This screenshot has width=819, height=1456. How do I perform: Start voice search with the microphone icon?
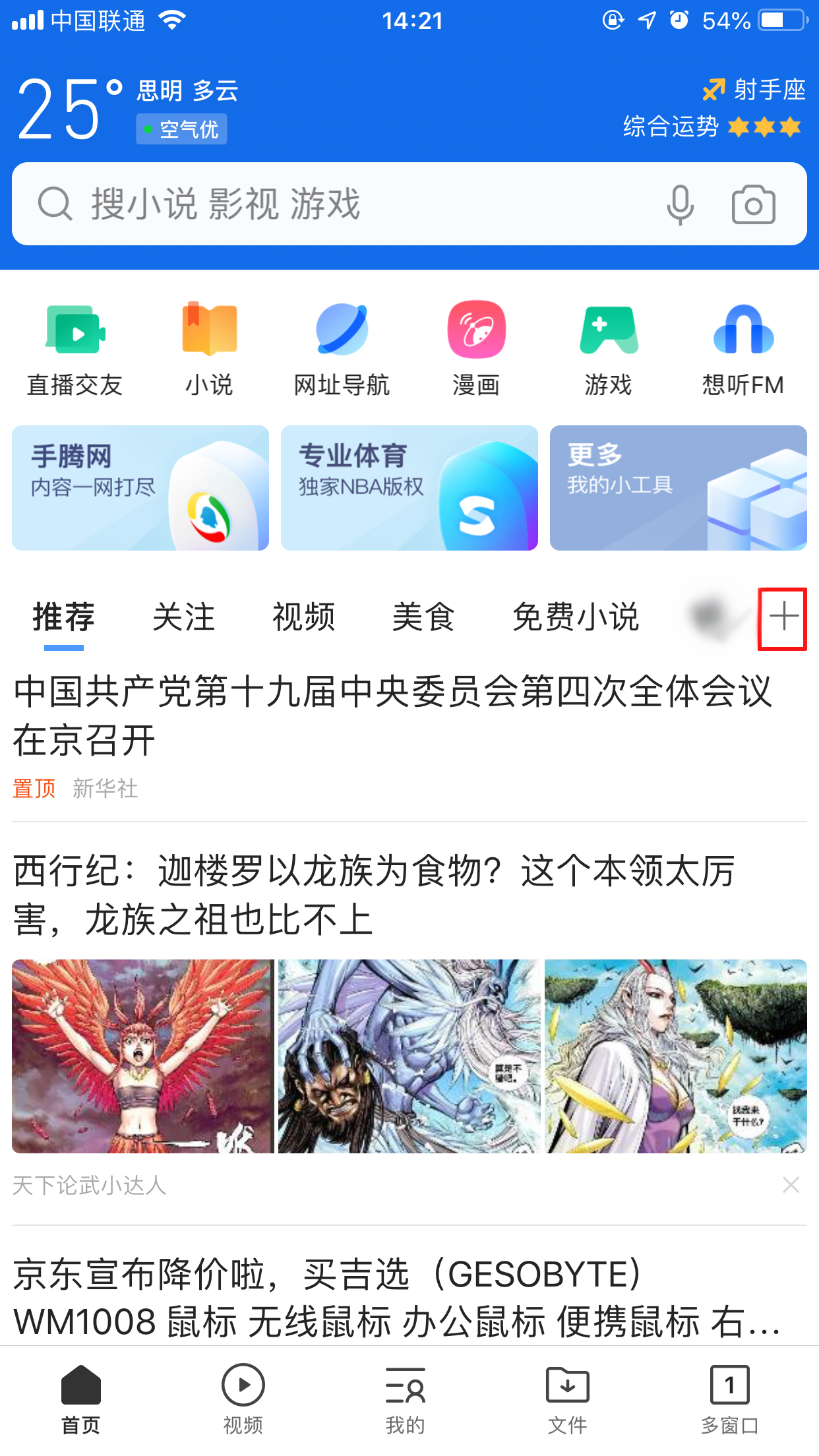679,205
